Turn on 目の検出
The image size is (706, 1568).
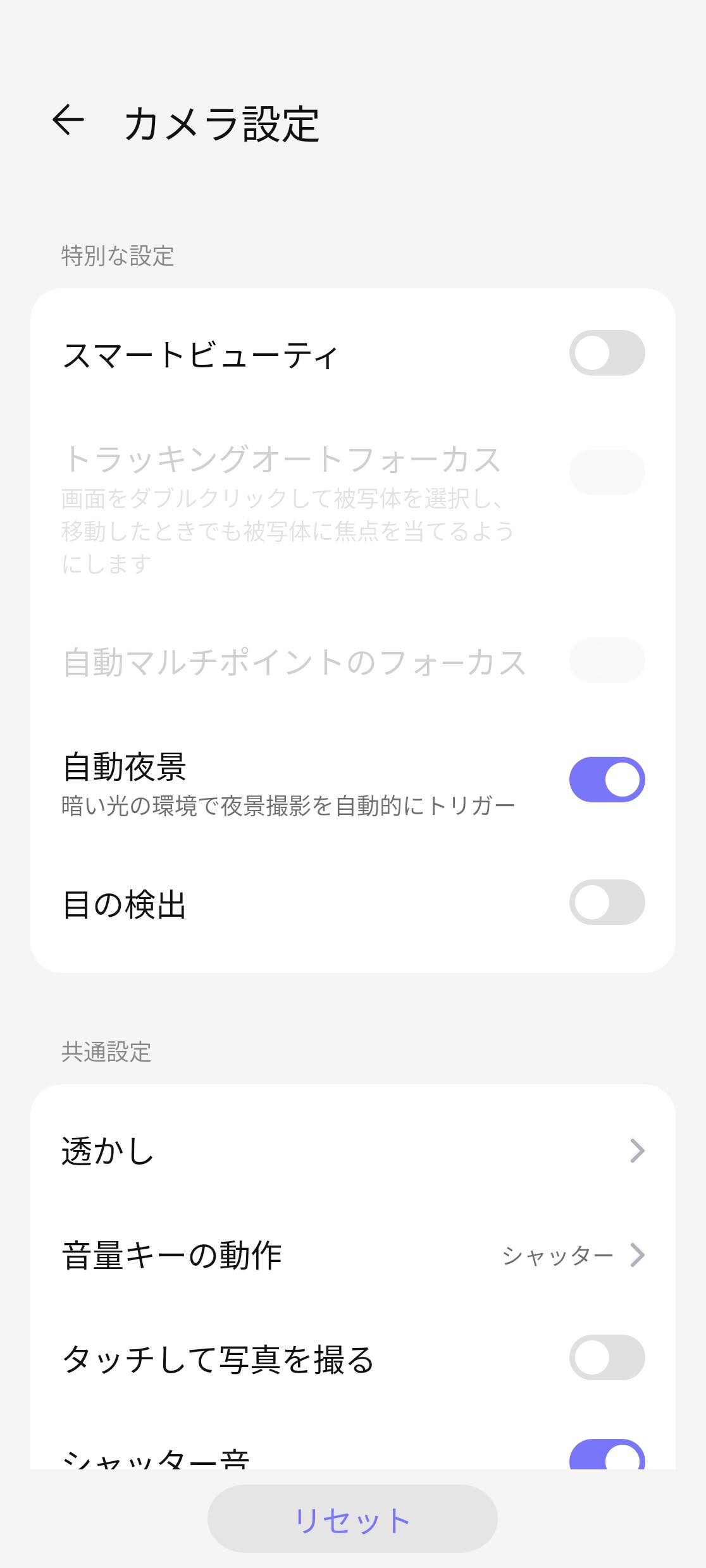point(606,902)
